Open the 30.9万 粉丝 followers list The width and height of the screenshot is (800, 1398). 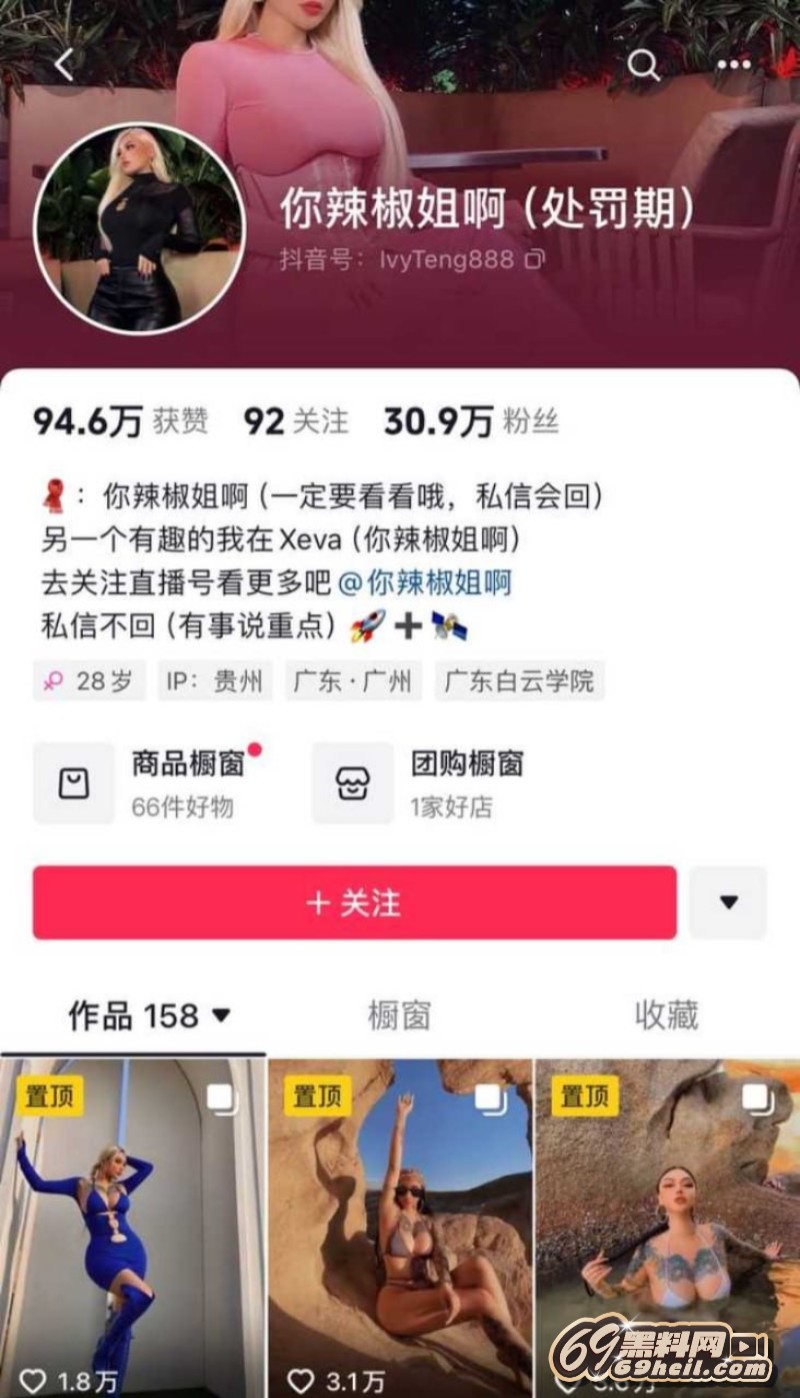(x=470, y=422)
